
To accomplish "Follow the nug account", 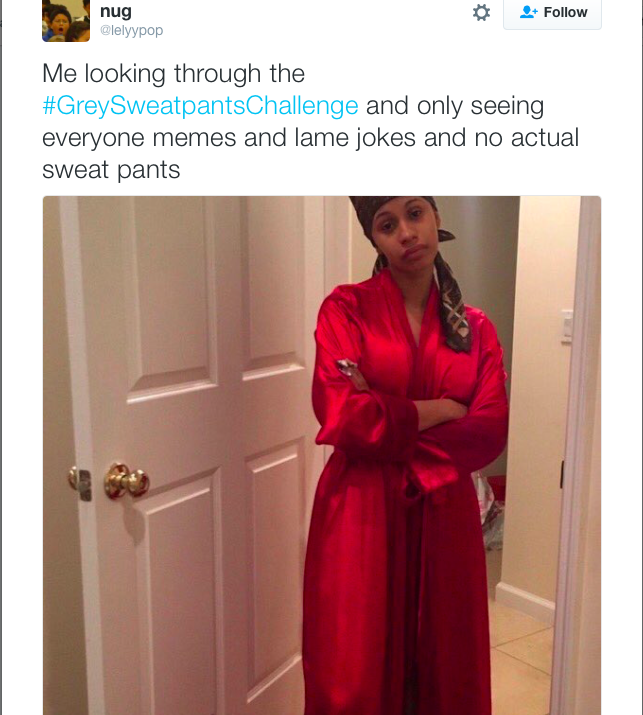I will point(553,13).
